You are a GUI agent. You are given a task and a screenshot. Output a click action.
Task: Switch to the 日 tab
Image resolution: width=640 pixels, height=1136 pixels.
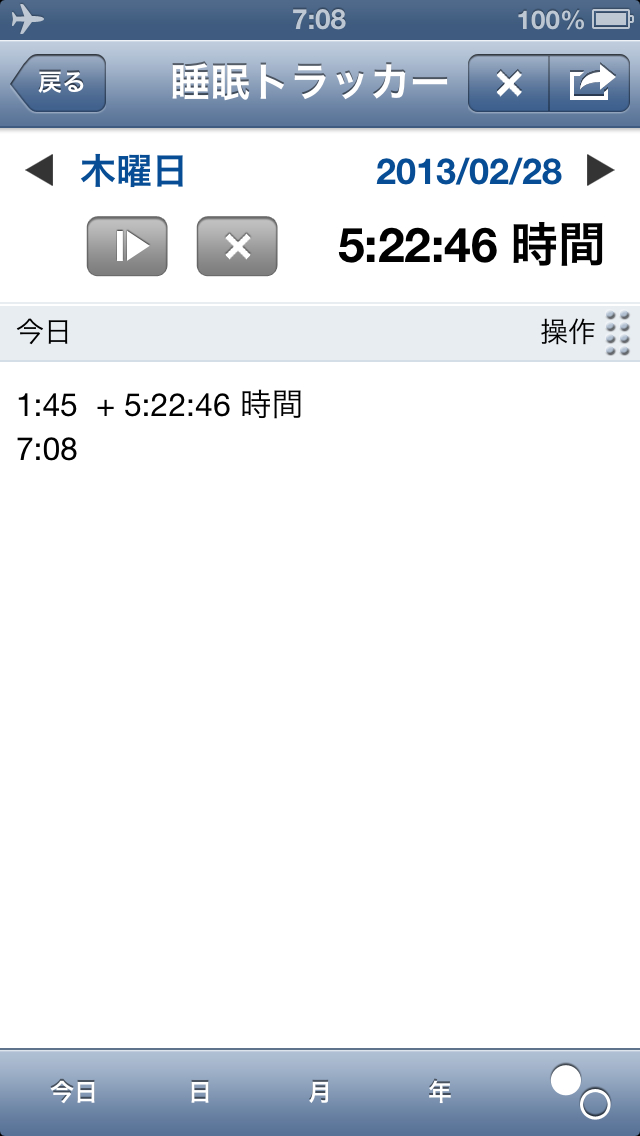coord(199,1091)
